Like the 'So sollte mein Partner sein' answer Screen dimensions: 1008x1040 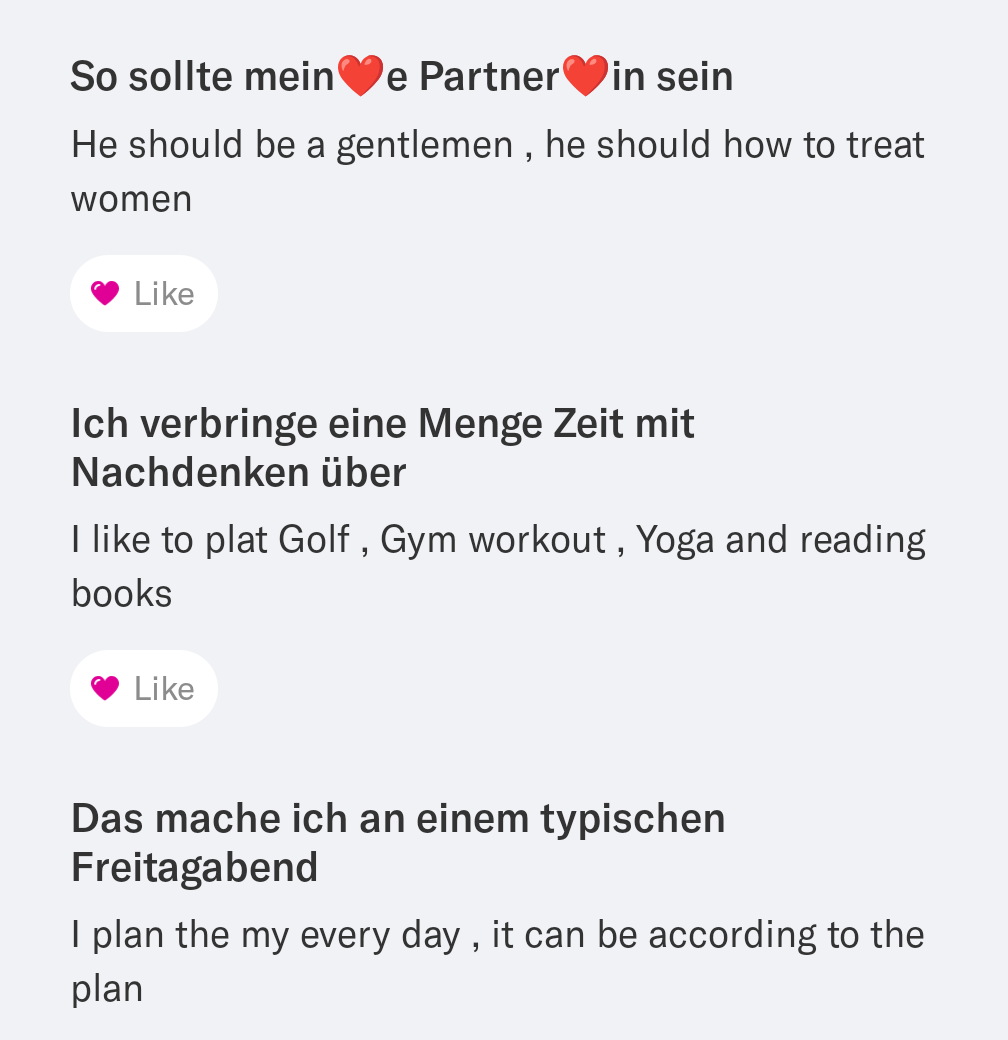click(143, 293)
